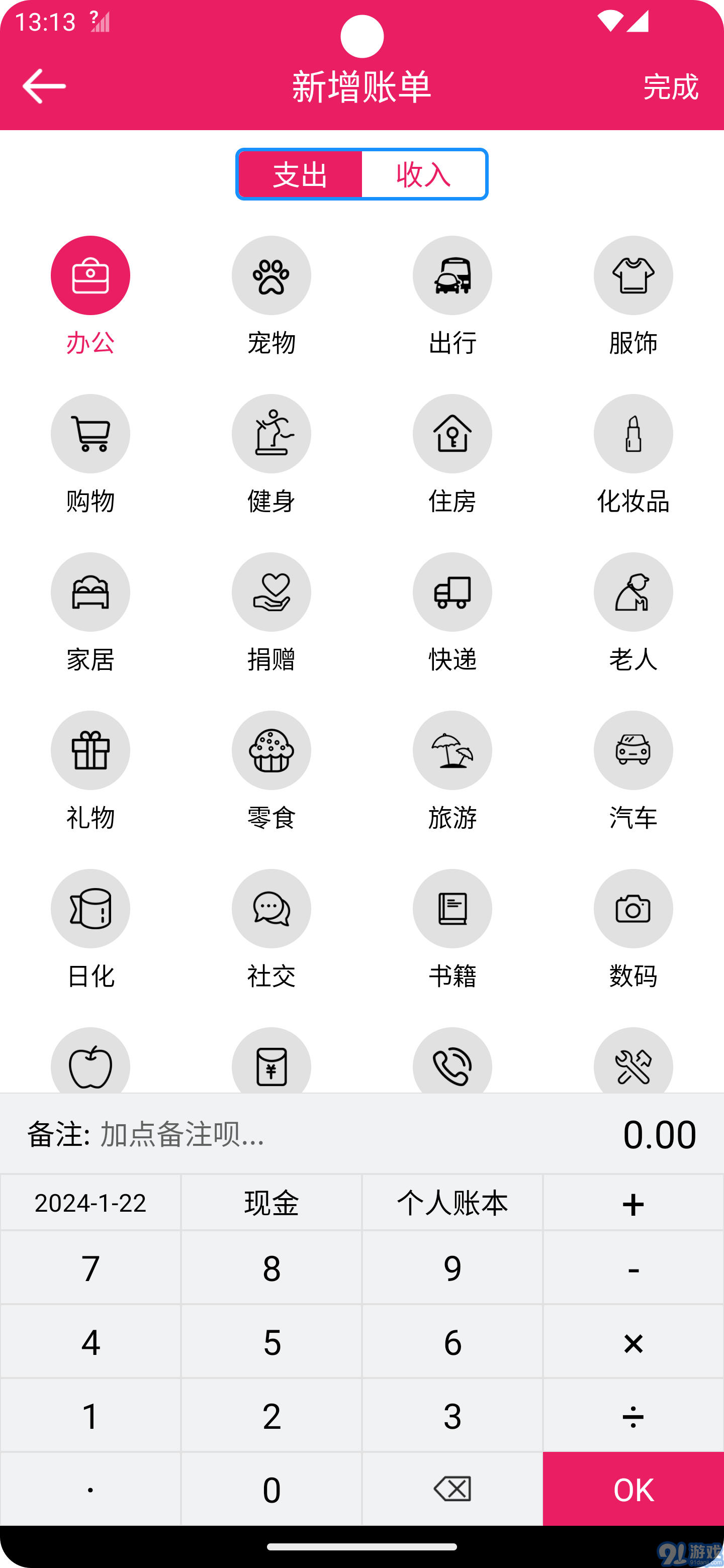Tap the multiply × key
This screenshot has height=1568, width=724.
(633, 1342)
